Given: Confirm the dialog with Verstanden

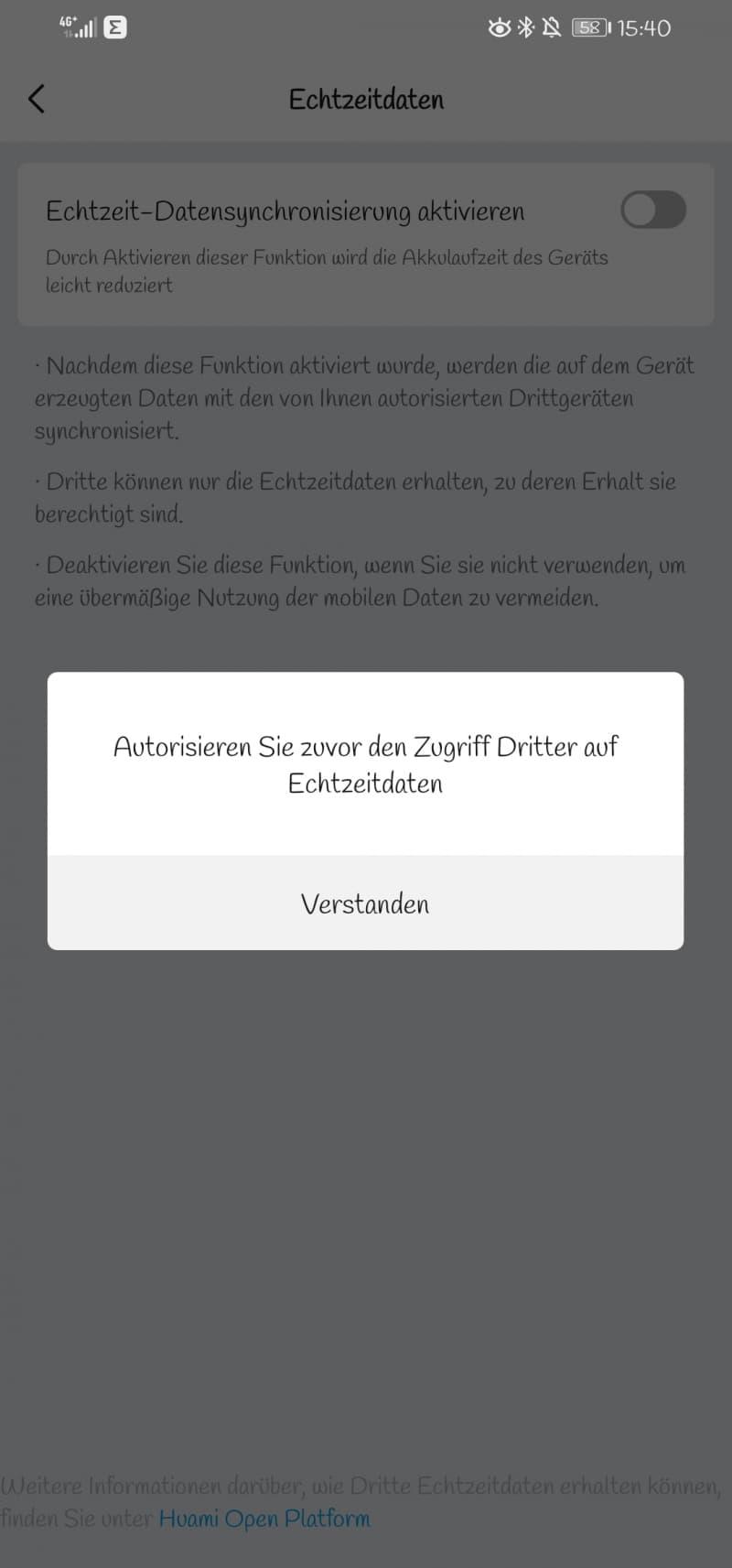Looking at the screenshot, I should (365, 903).
